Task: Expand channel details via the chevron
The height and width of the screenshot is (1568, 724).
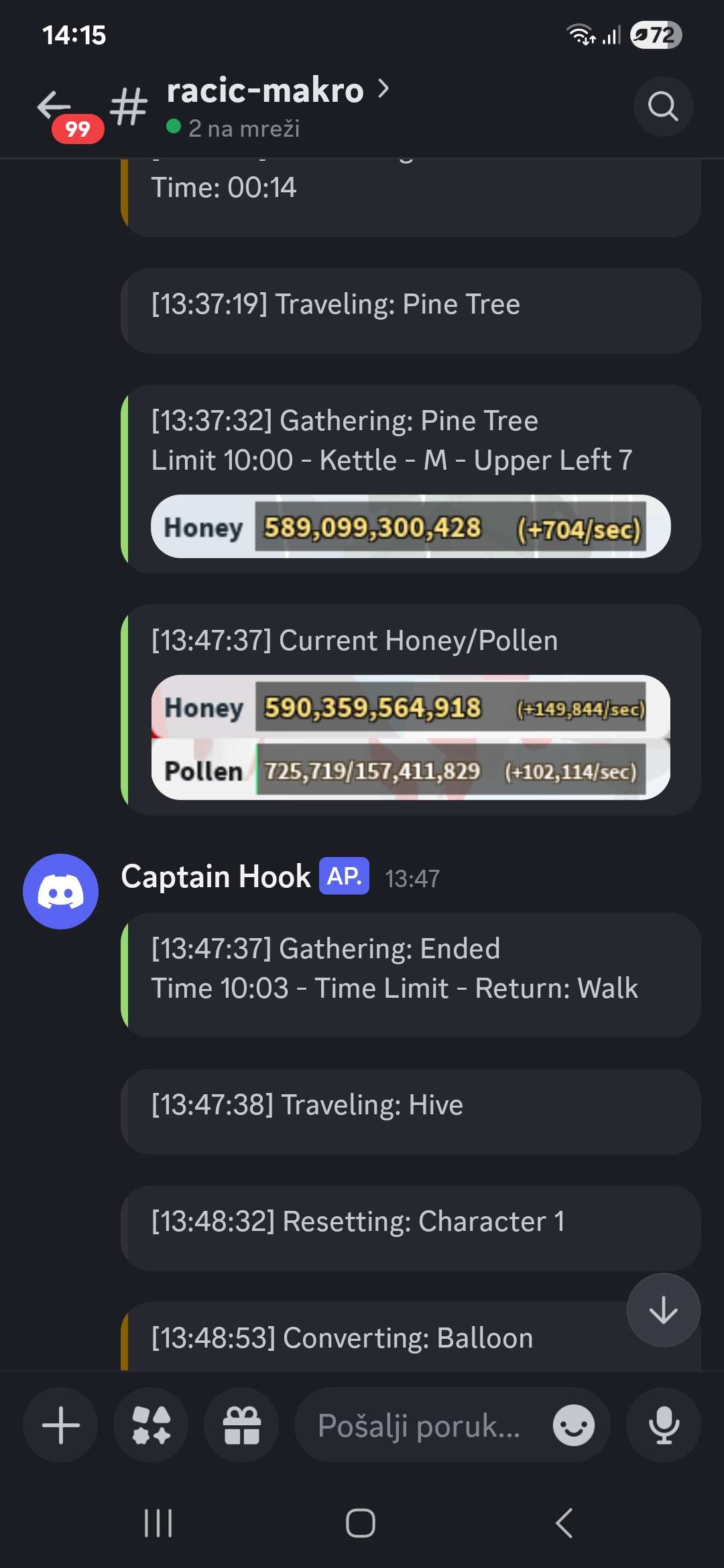Action: [x=383, y=90]
